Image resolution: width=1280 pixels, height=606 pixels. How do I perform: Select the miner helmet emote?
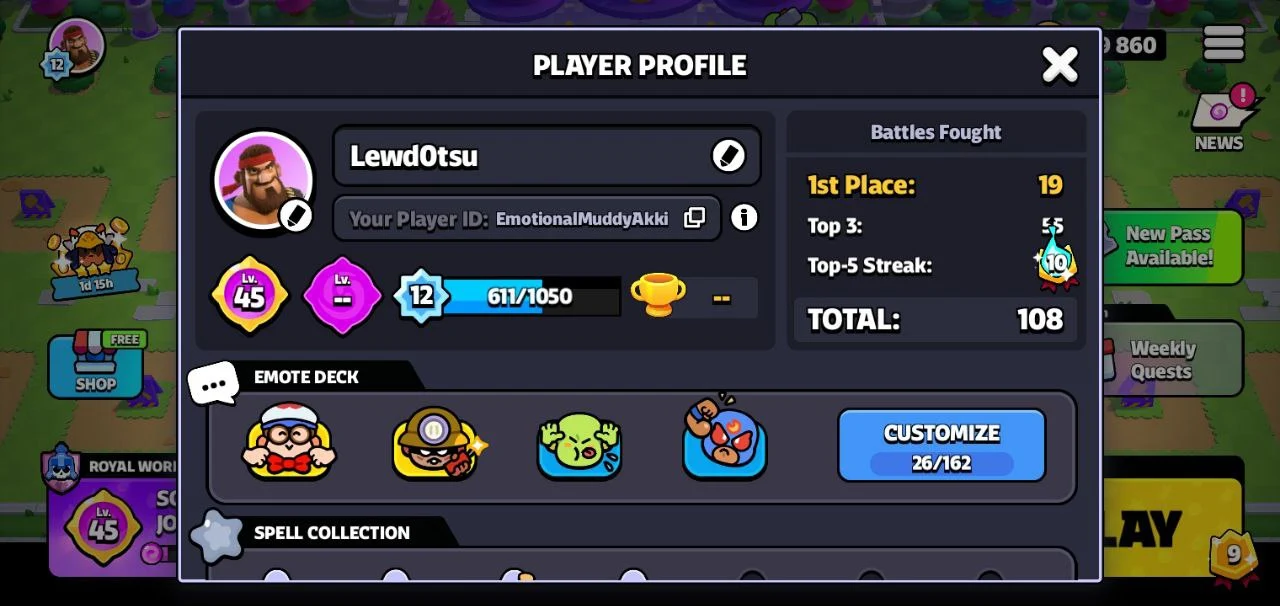click(x=435, y=442)
